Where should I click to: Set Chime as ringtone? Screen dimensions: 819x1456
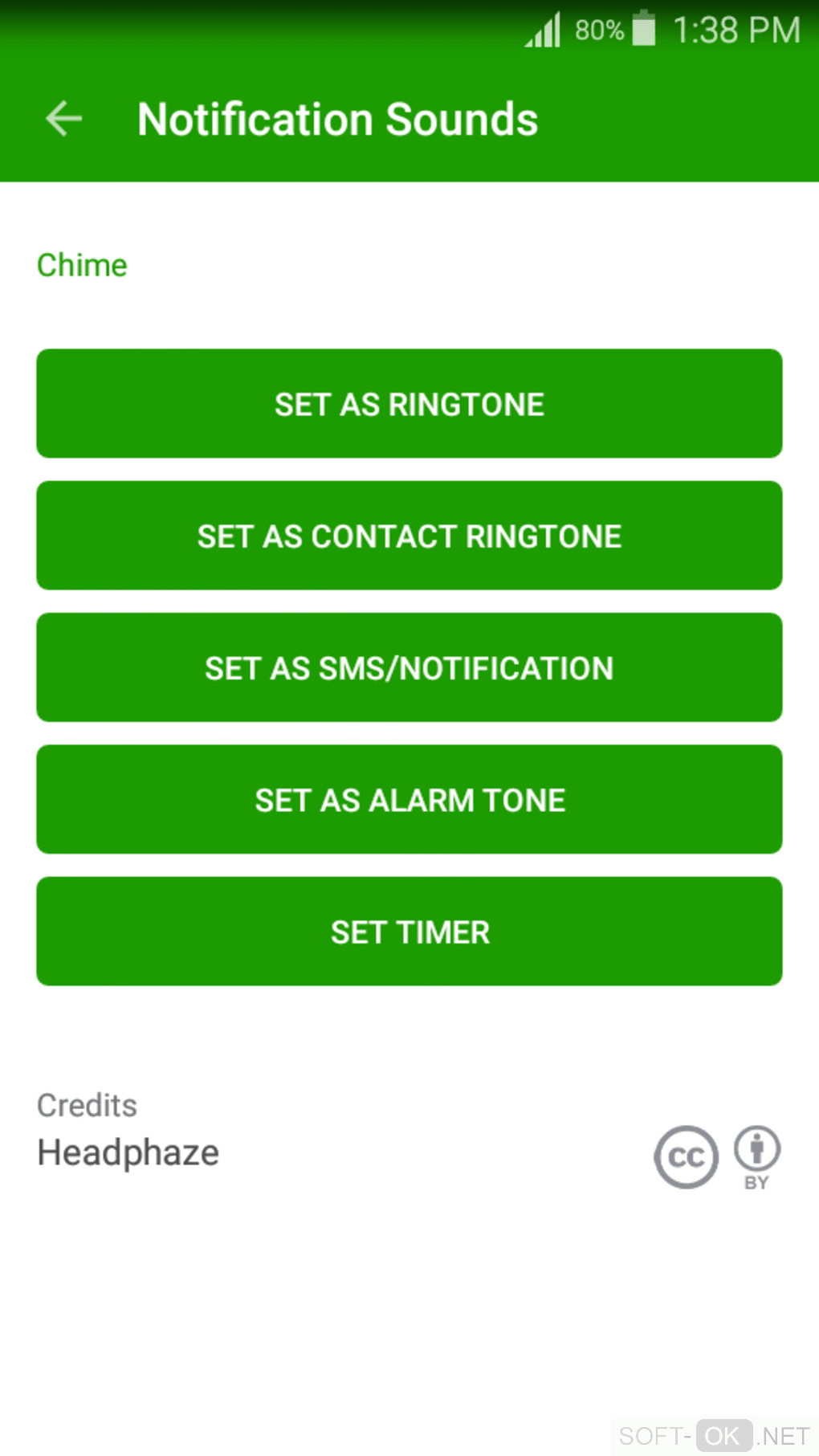409,403
